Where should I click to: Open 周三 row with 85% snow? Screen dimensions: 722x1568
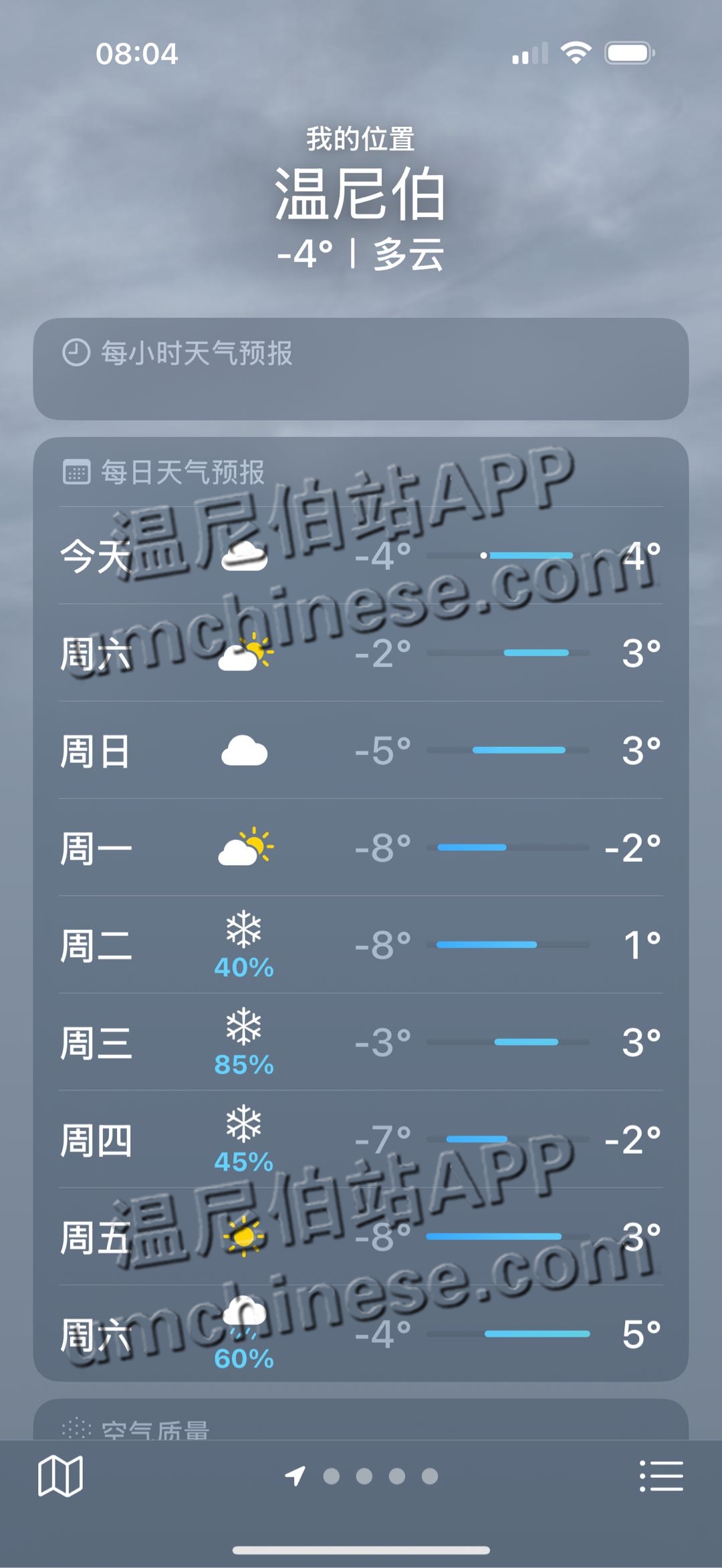[x=361, y=1042]
